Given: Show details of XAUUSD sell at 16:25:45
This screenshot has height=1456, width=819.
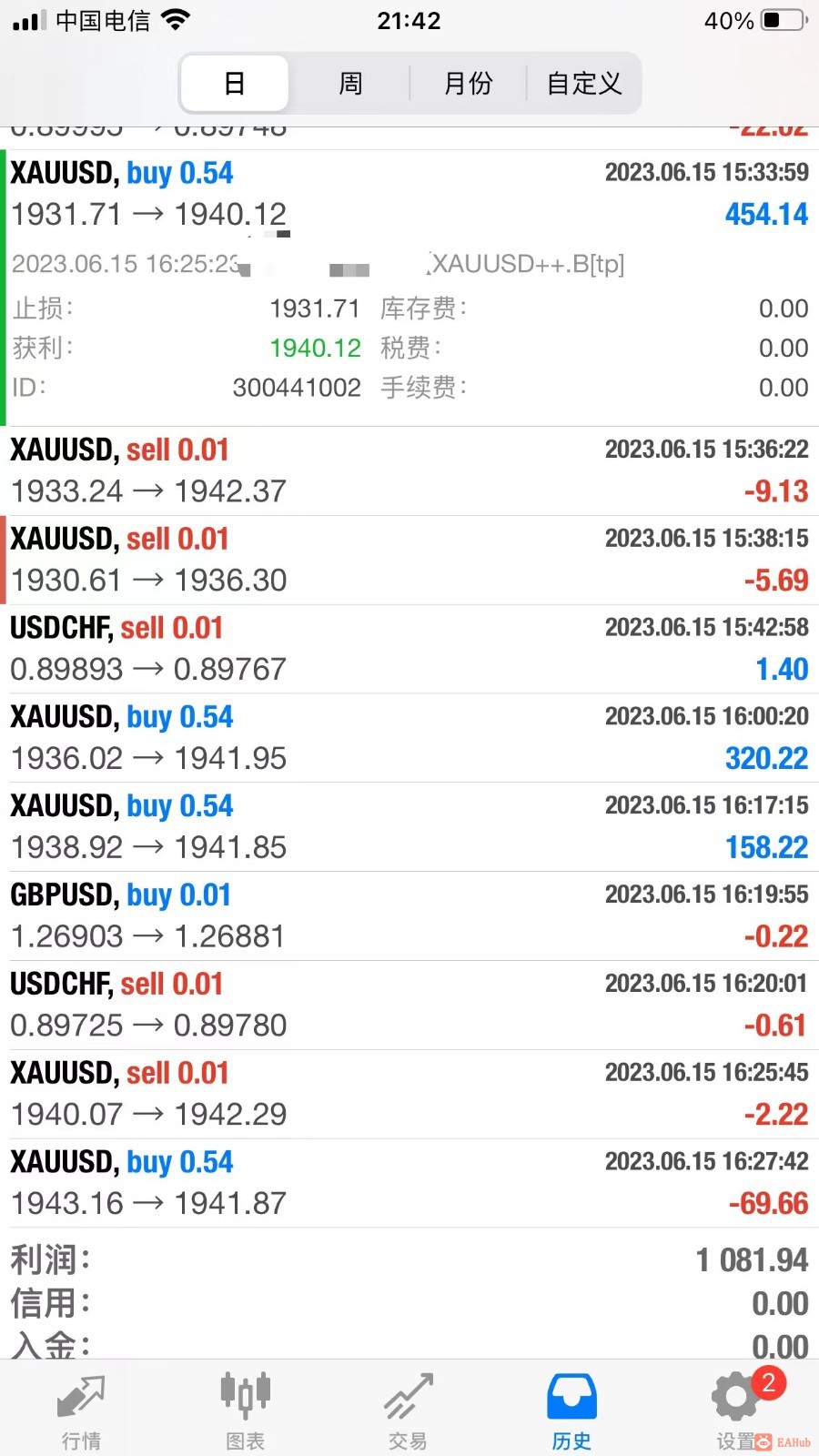Looking at the screenshot, I should click(409, 1095).
